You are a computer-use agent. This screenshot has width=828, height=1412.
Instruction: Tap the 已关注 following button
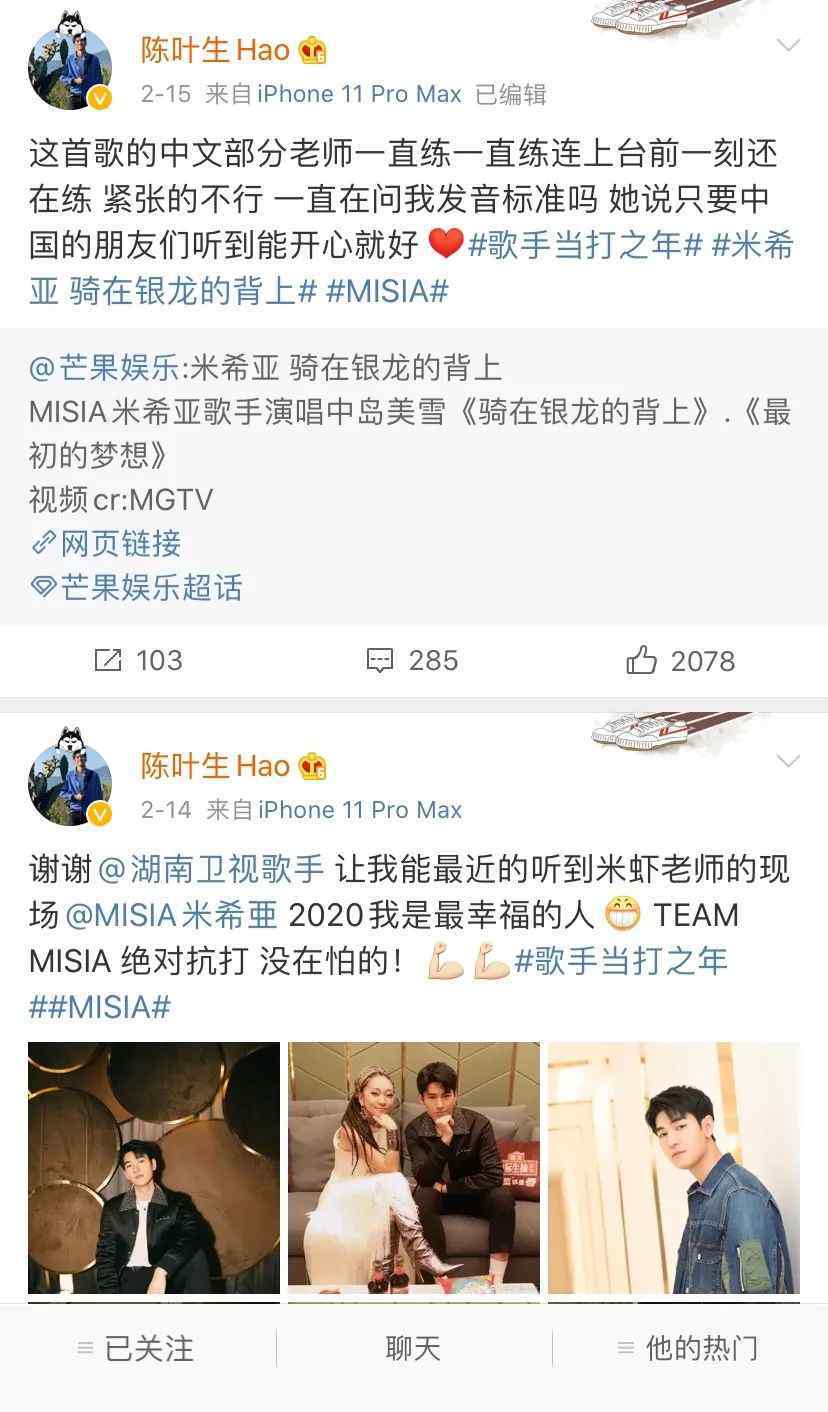coord(137,1348)
